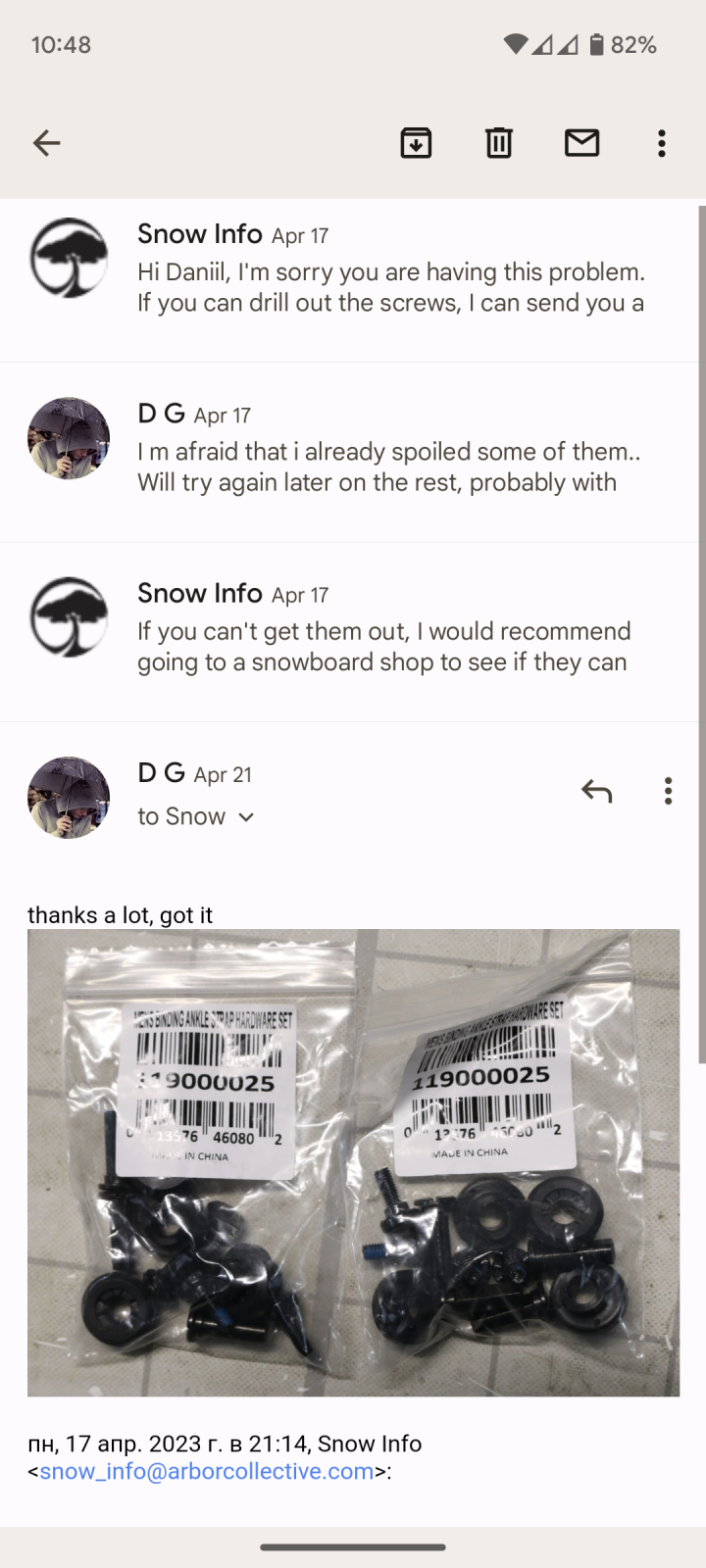This screenshot has height=1568, width=706.
Task: Open more options for Apr 21 message
Action: click(668, 791)
